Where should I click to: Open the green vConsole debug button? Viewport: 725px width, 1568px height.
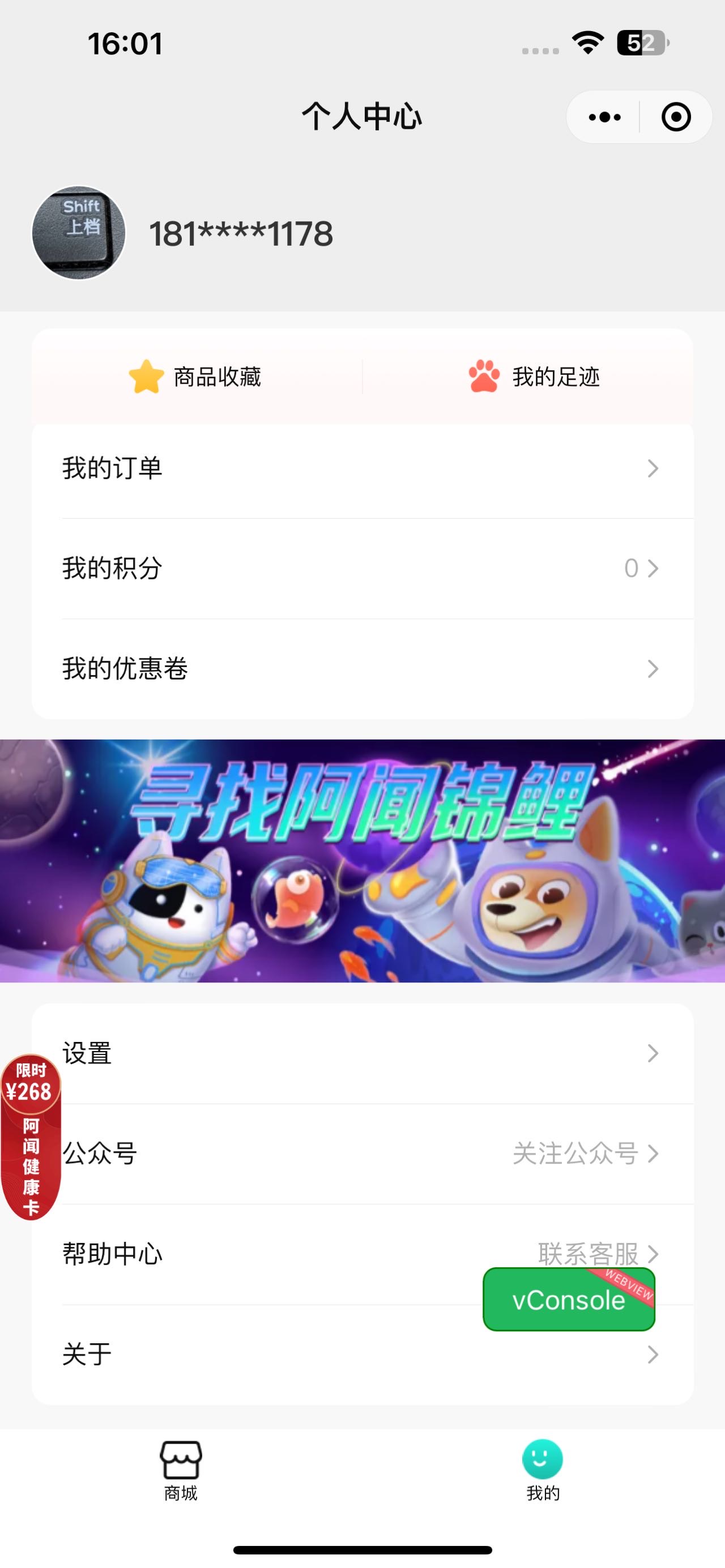[x=569, y=1300]
